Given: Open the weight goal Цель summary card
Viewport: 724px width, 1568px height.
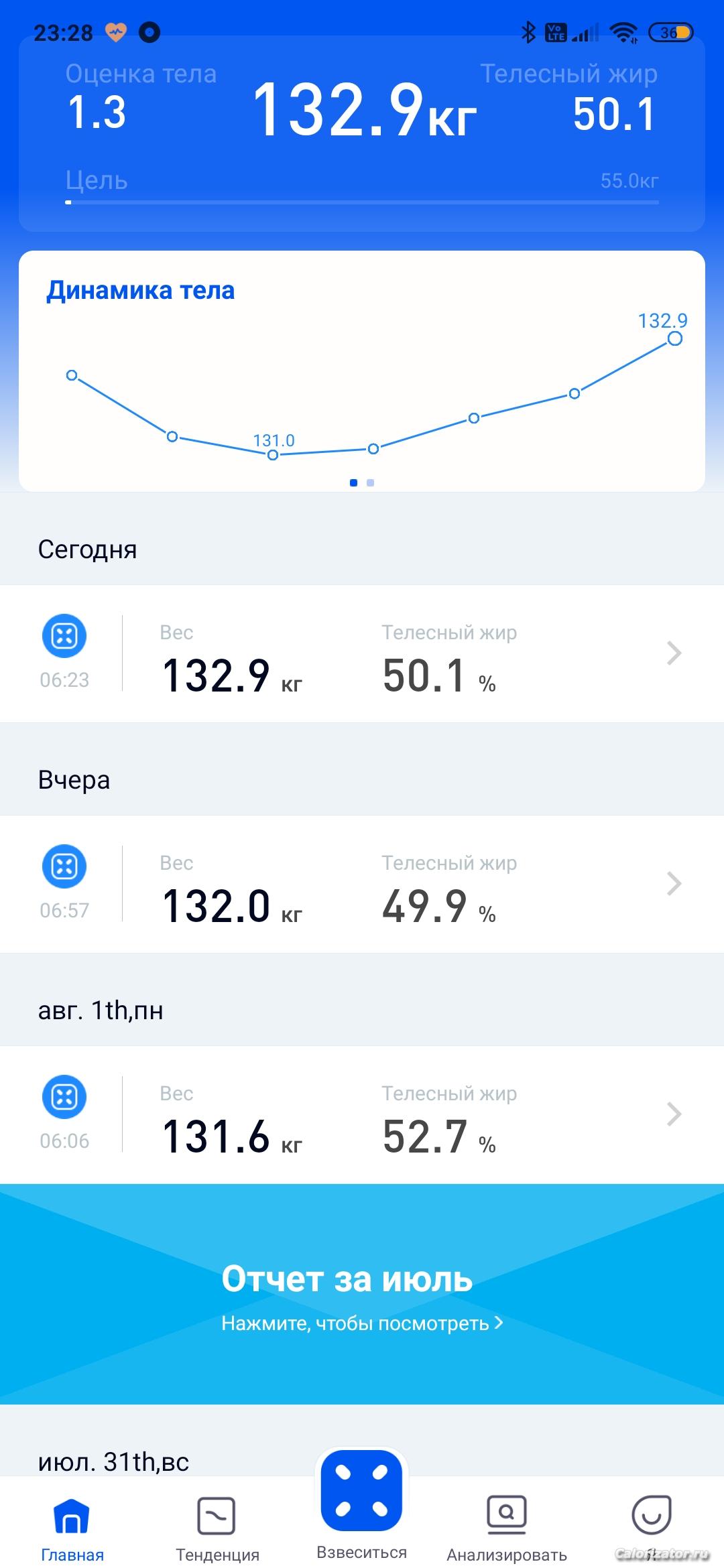Looking at the screenshot, I should 362,134.
